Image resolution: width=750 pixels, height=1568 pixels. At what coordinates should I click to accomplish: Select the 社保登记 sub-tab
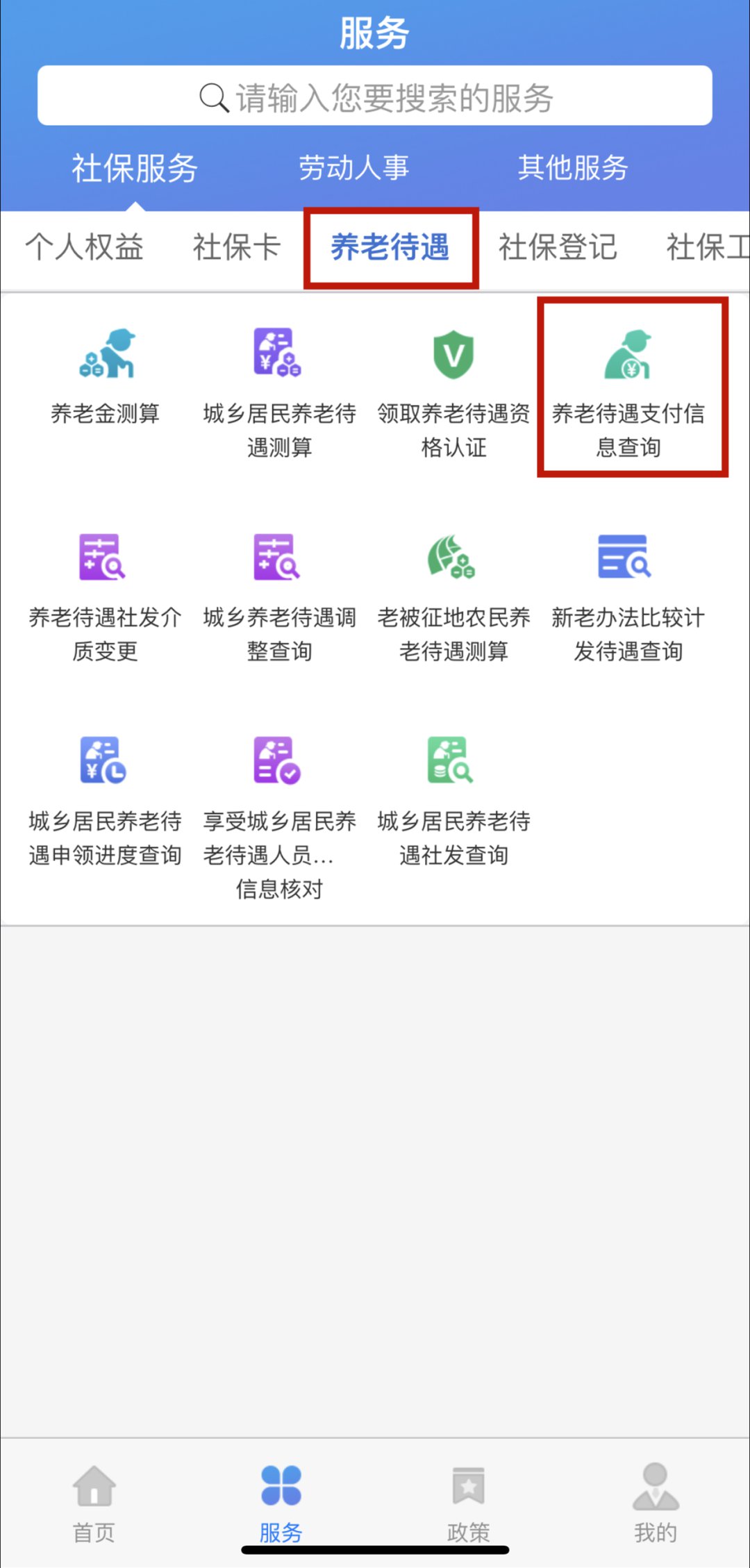click(x=558, y=247)
